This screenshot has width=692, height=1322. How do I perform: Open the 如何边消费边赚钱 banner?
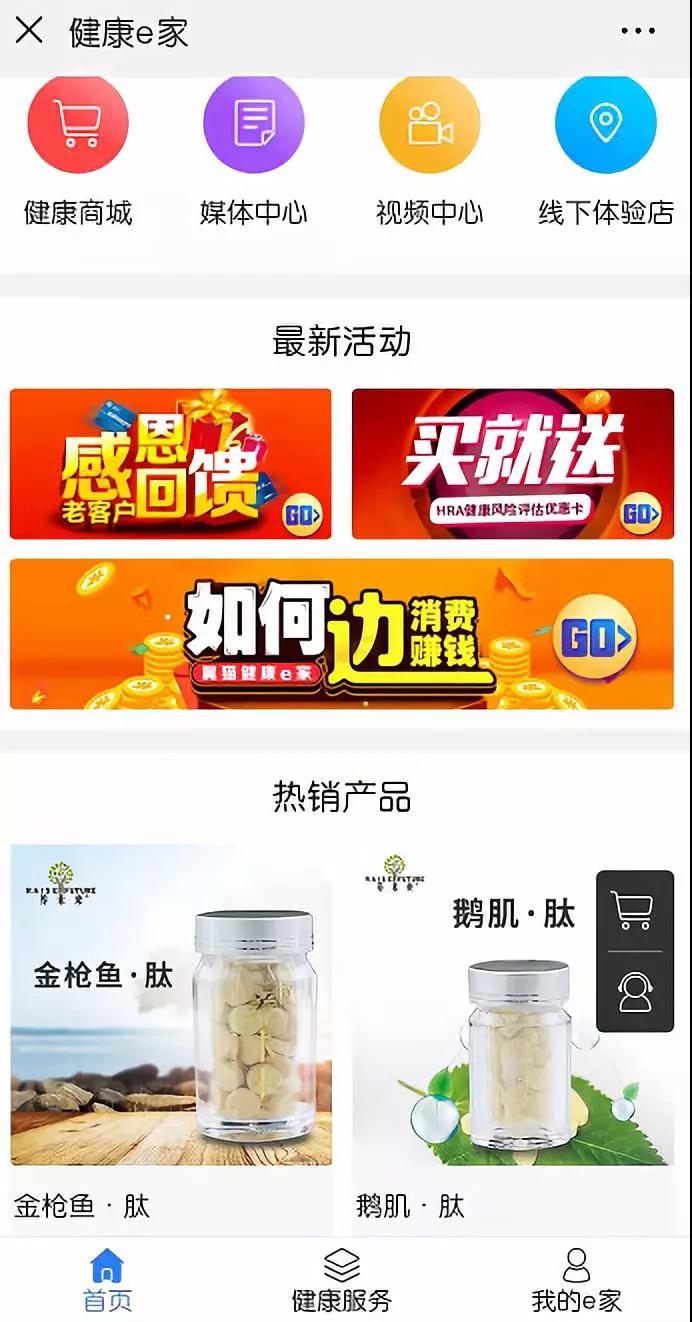pos(342,634)
